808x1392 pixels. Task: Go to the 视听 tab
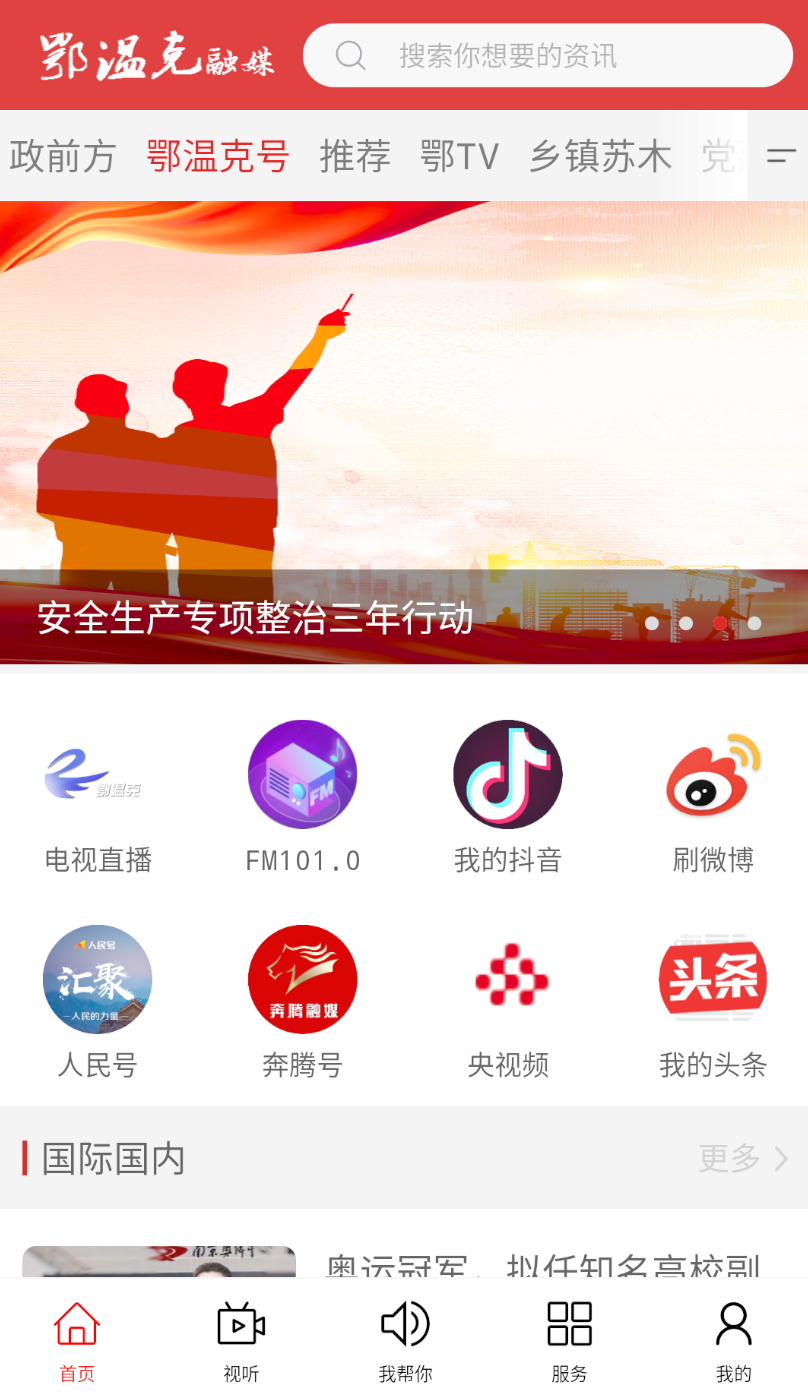(241, 1342)
